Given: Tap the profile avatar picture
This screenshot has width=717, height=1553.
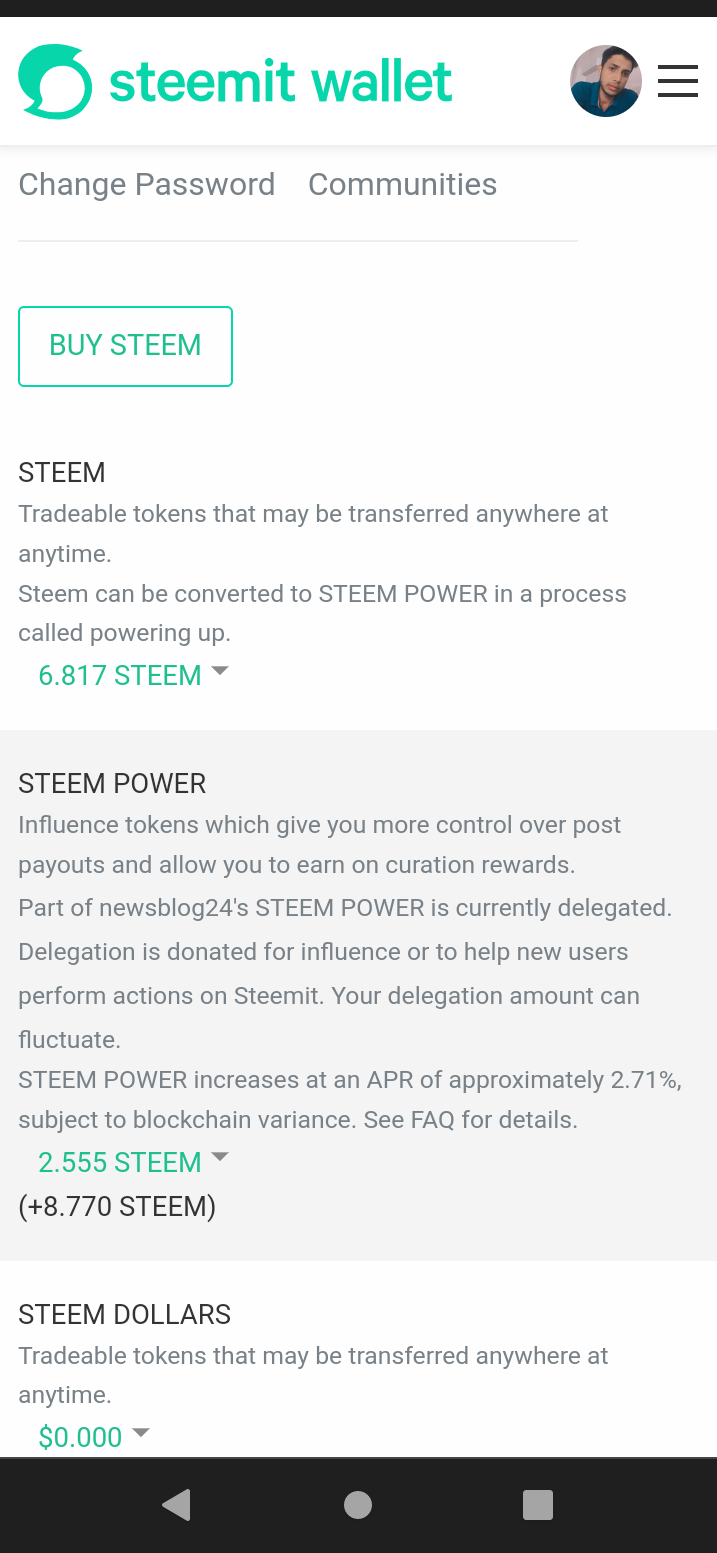Looking at the screenshot, I should (x=606, y=81).
